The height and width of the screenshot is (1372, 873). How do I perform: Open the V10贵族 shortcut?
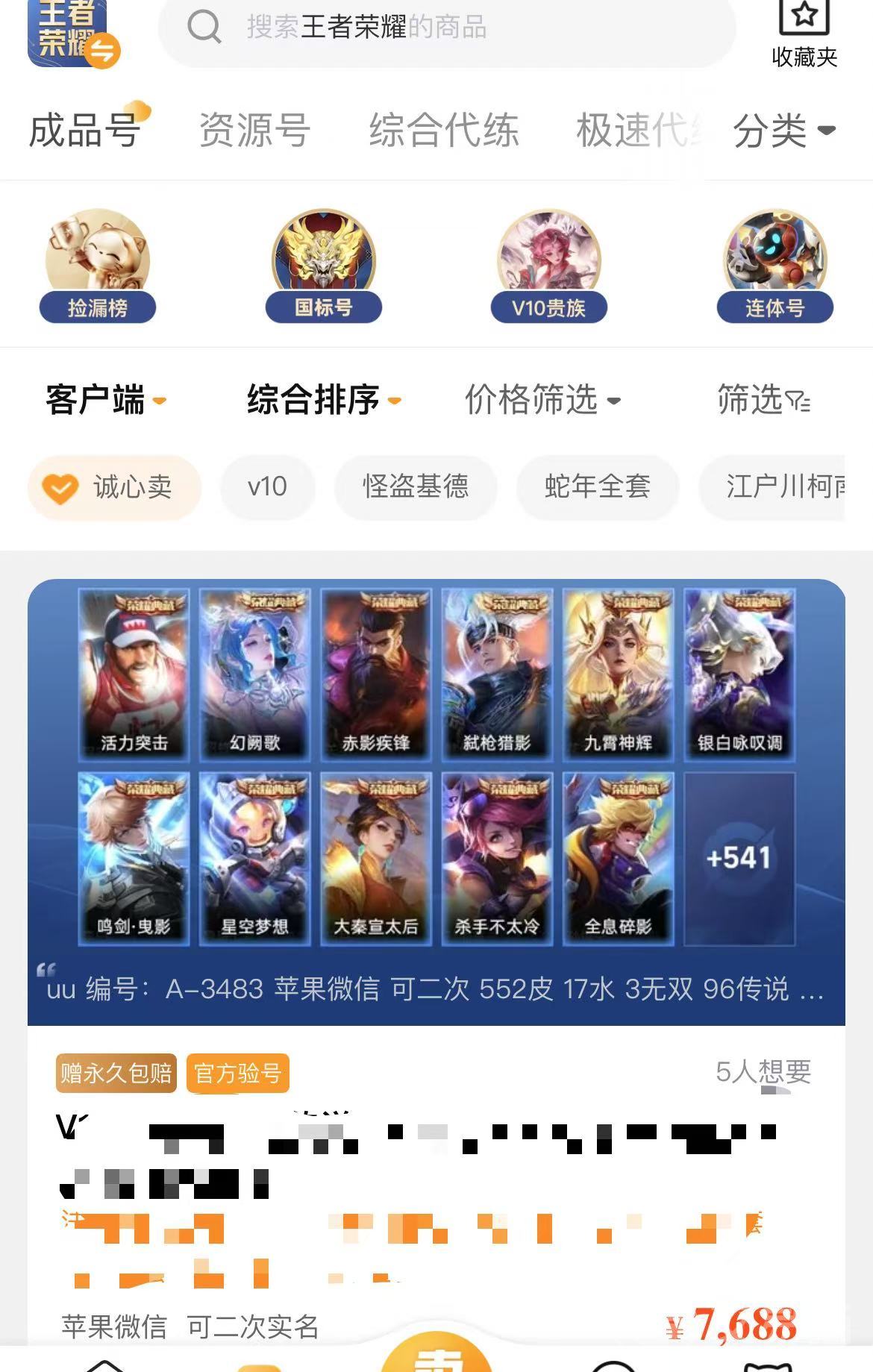point(549,266)
